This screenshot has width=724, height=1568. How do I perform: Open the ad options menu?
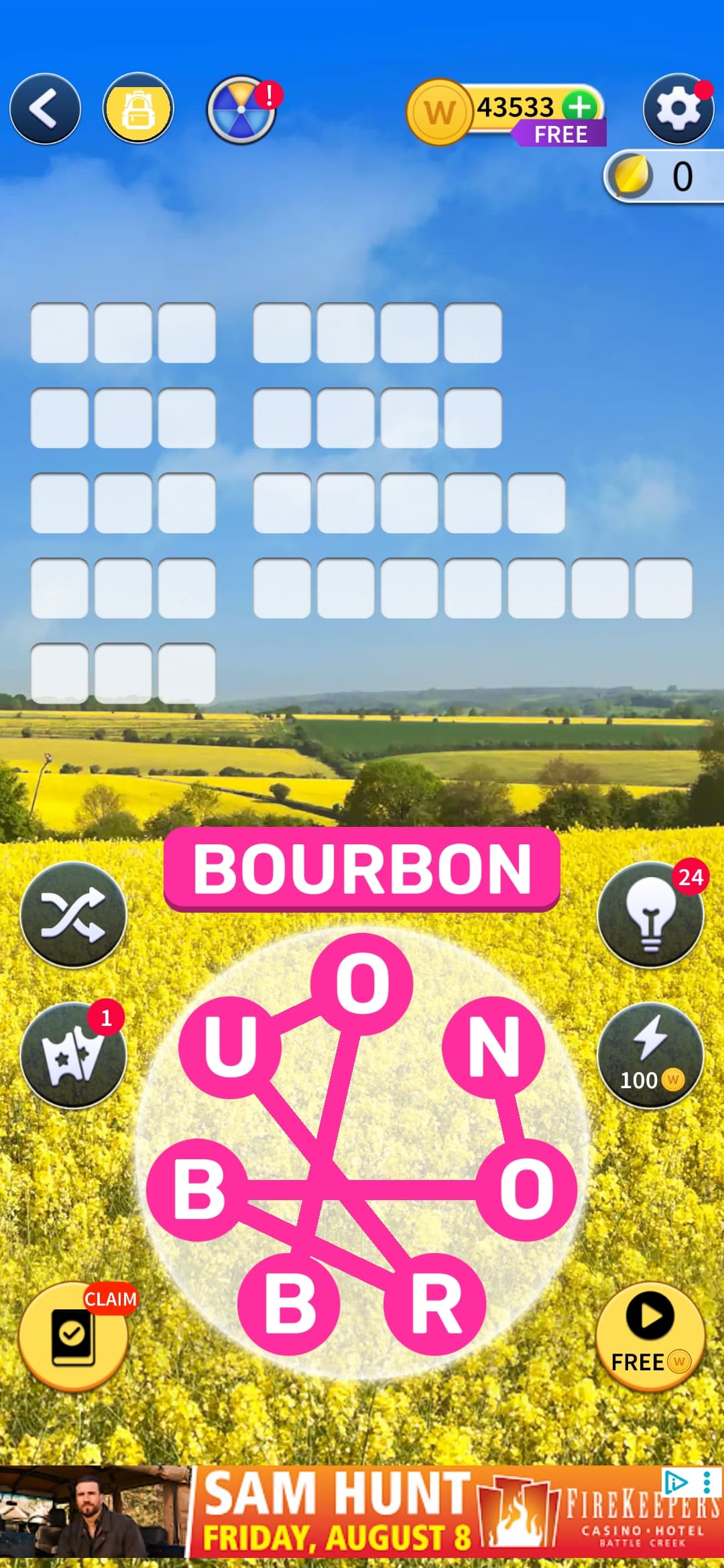point(707,1483)
